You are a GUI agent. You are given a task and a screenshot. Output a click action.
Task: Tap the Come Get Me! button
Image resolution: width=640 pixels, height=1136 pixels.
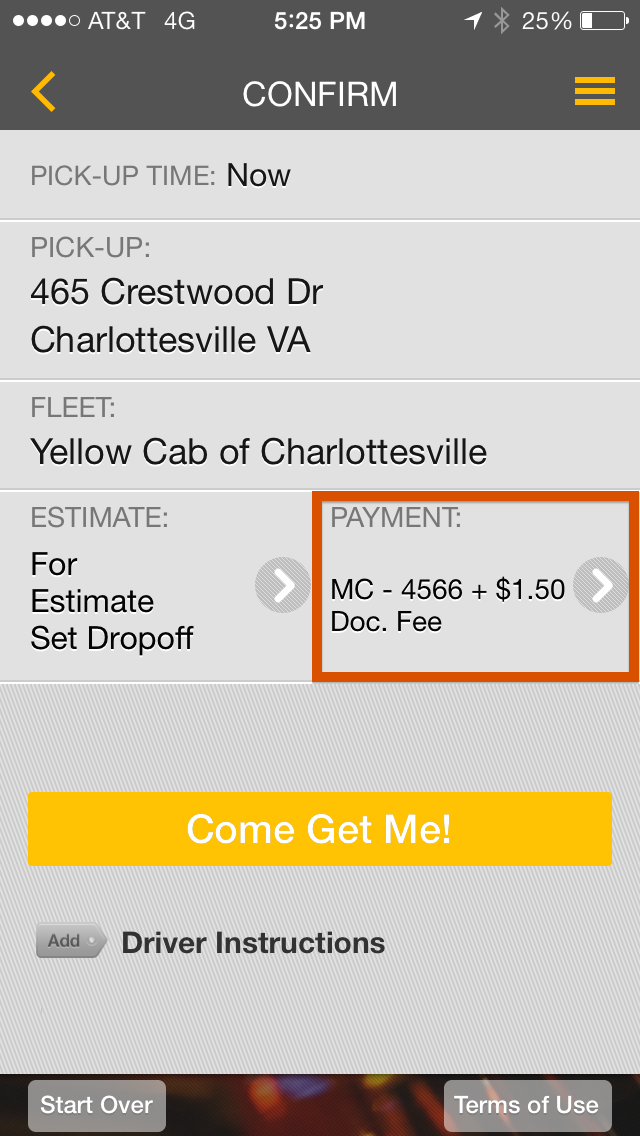(x=320, y=829)
